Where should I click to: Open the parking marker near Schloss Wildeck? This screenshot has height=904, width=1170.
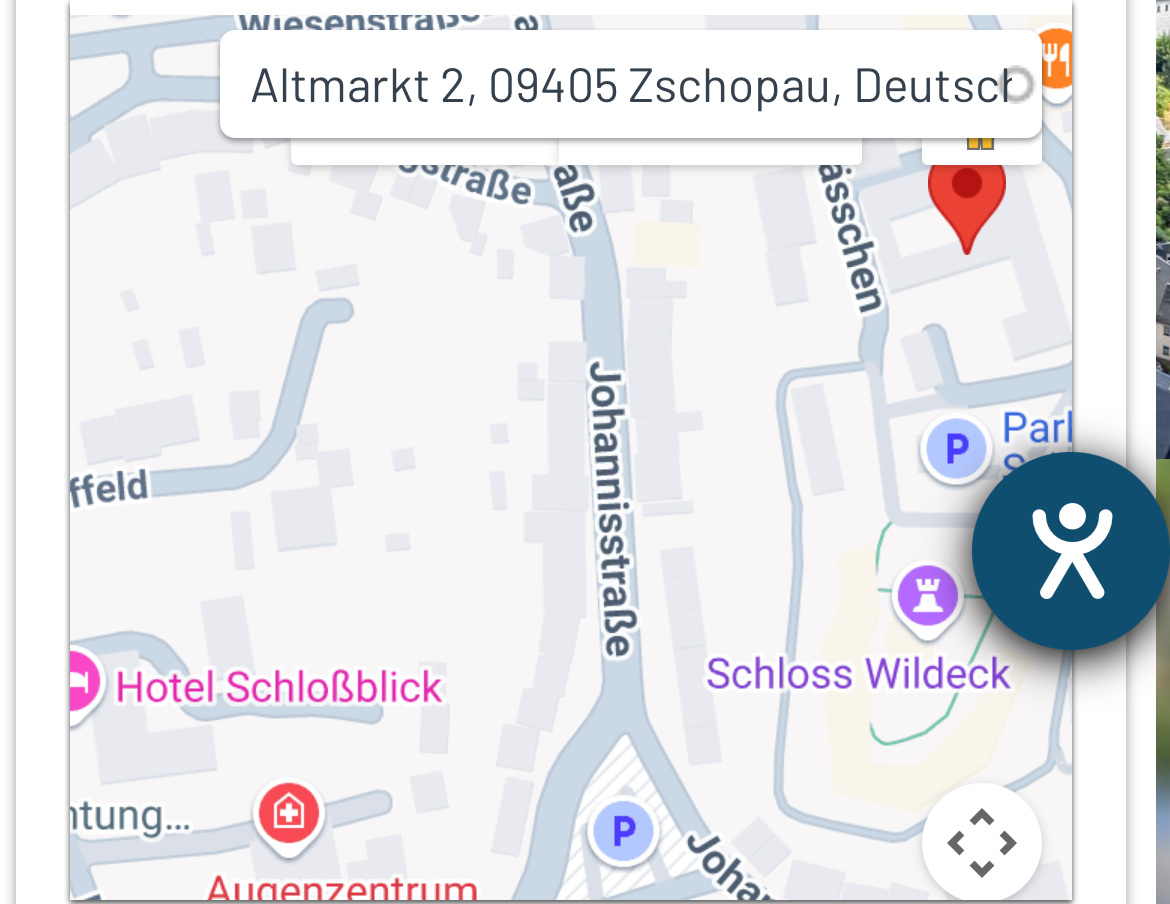pyautogui.click(x=956, y=448)
